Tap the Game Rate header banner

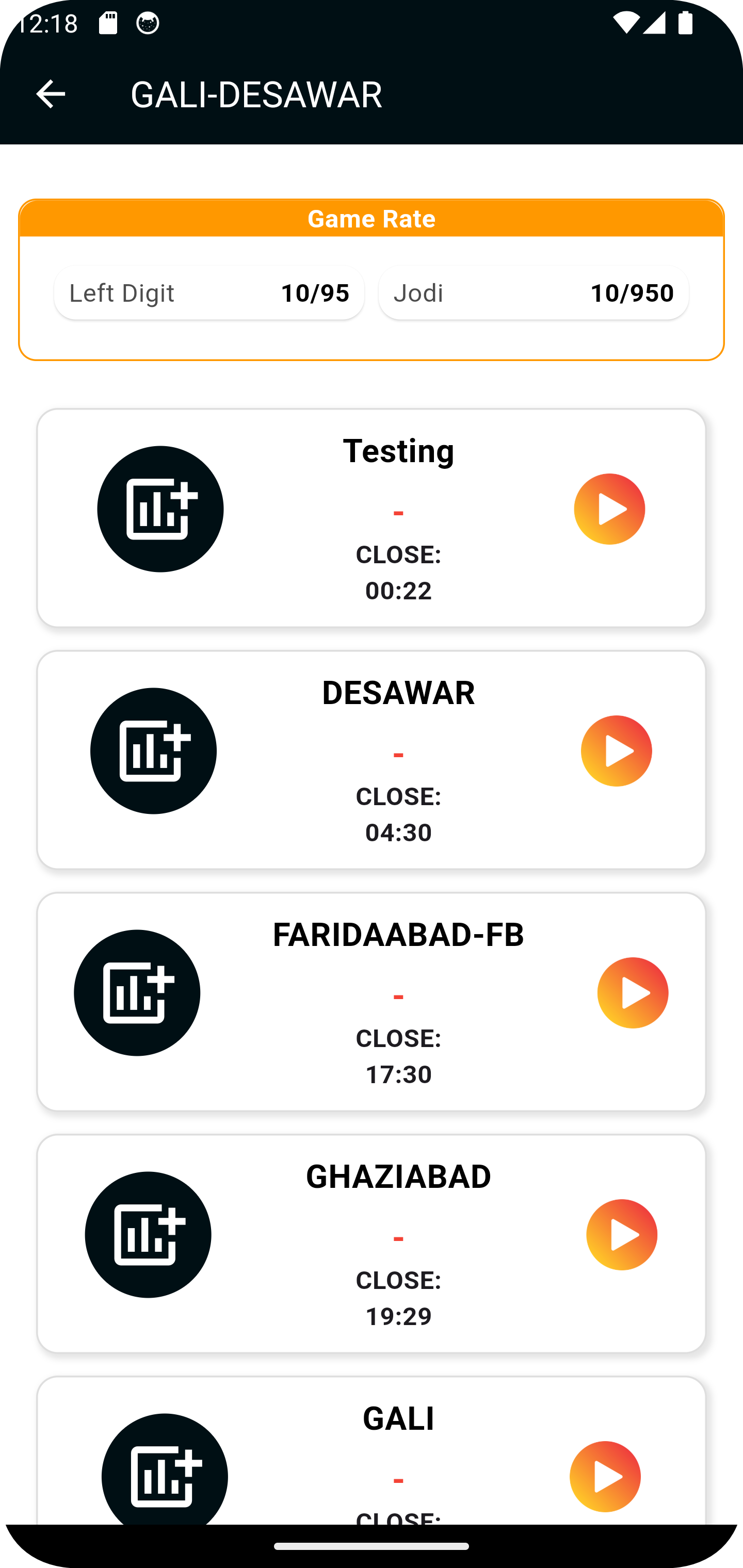[x=372, y=219]
